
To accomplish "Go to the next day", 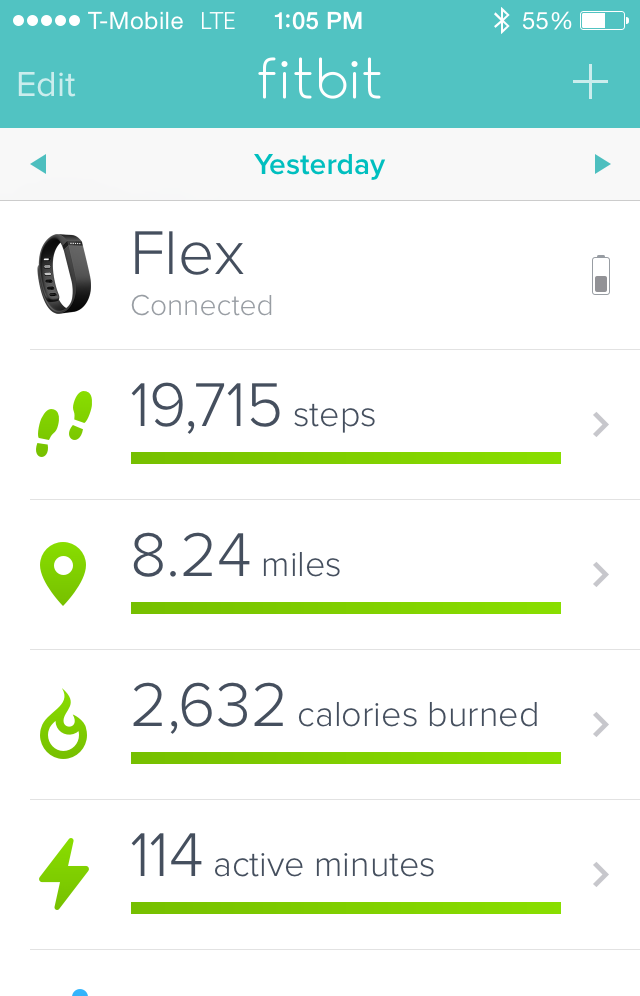I will pyautogui.click(x=601, y=164).
